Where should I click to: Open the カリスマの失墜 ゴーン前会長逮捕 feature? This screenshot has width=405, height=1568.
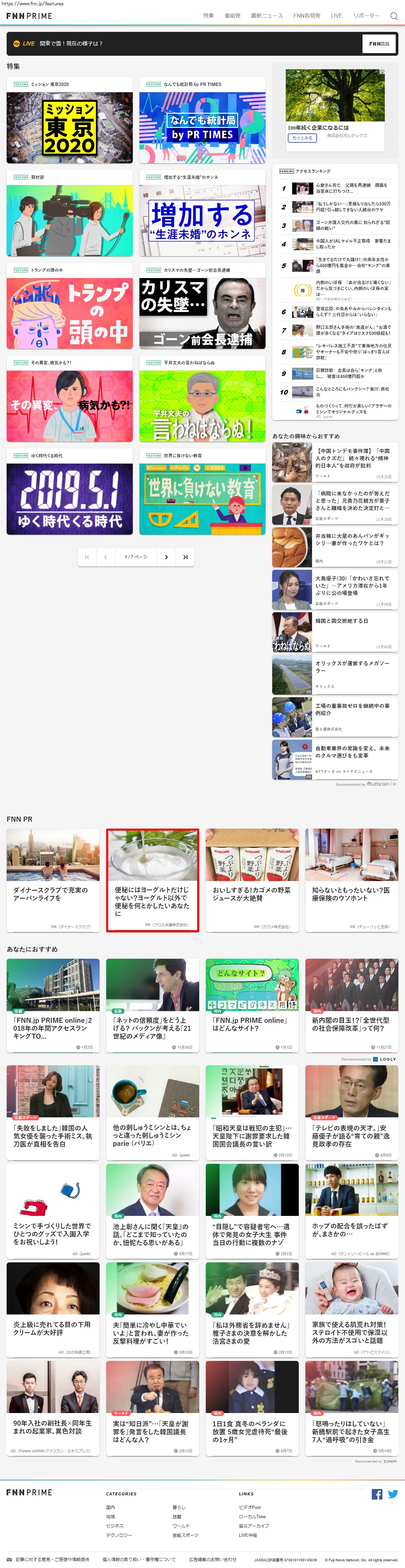(202, 306)
